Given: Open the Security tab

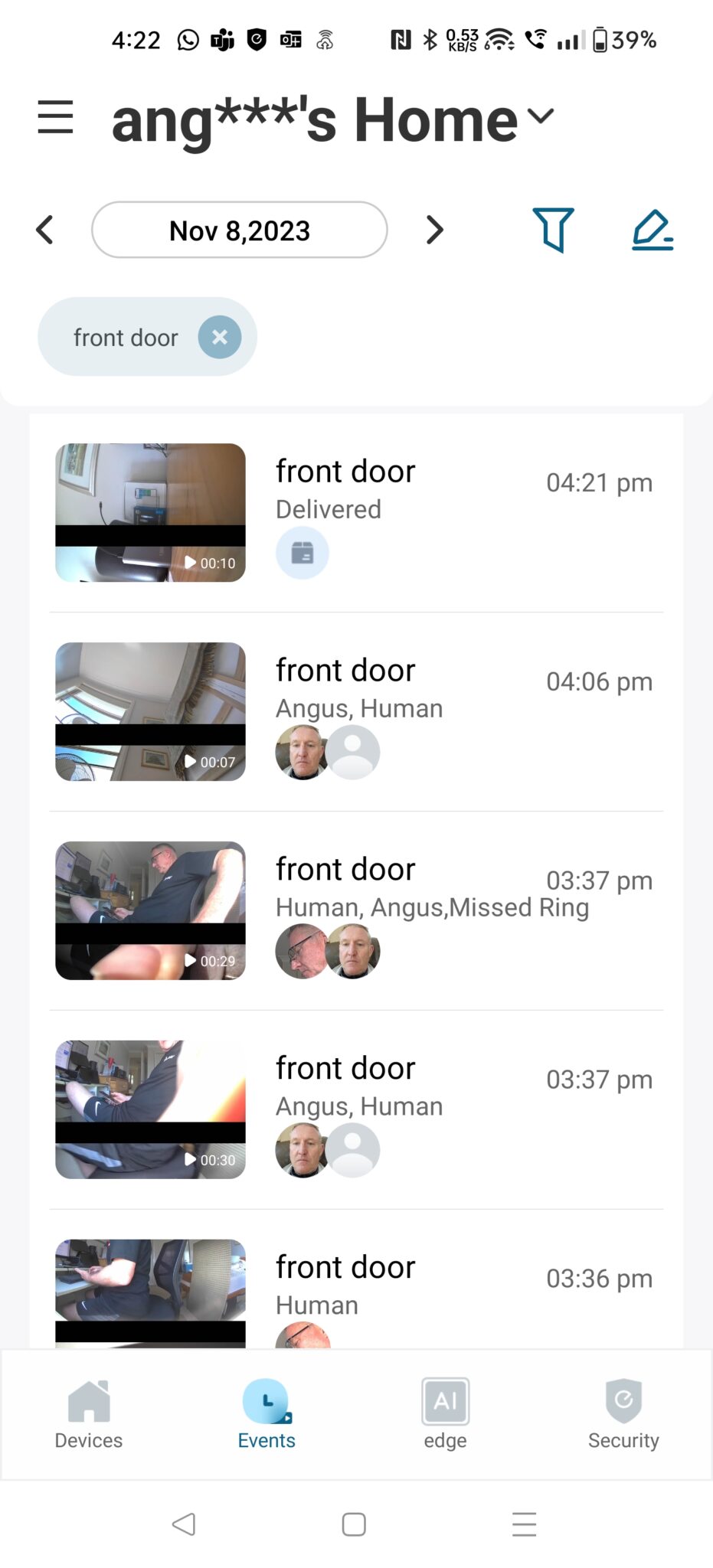Looking at the screenshot, I should [x=623, y=1415].
